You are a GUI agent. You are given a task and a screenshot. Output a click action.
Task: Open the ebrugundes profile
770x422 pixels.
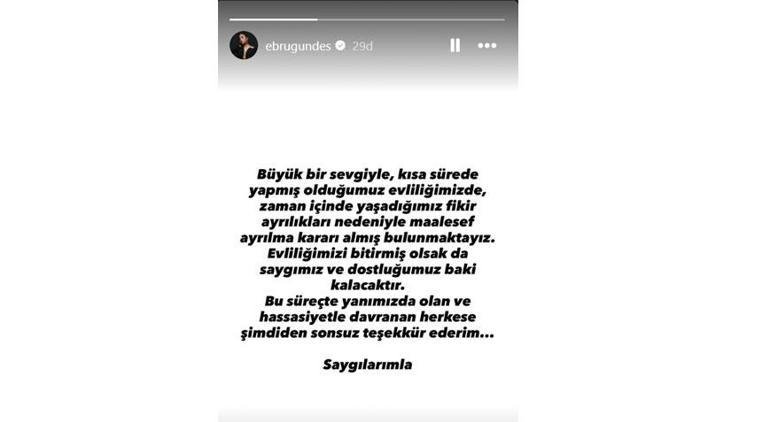coord(297,46)
